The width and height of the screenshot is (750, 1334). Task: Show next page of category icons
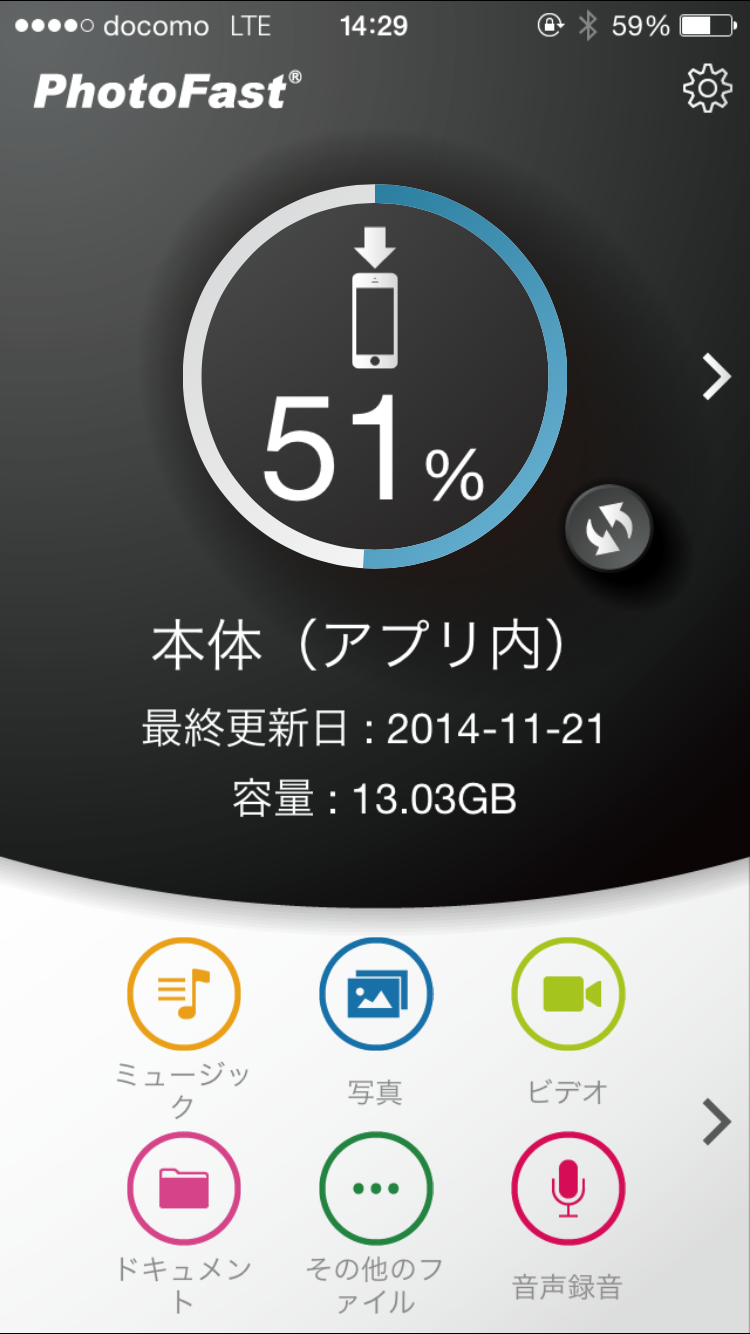(716, 1121)
